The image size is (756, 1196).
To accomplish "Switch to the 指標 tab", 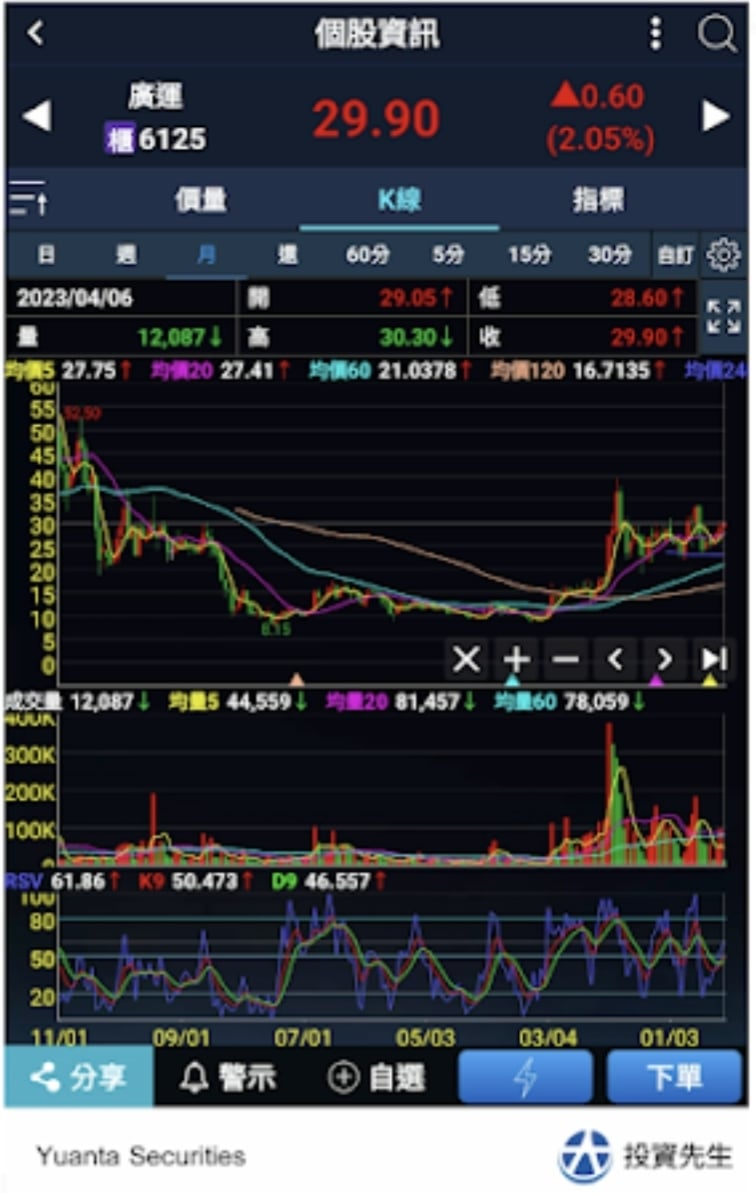I will pos(598,199).
